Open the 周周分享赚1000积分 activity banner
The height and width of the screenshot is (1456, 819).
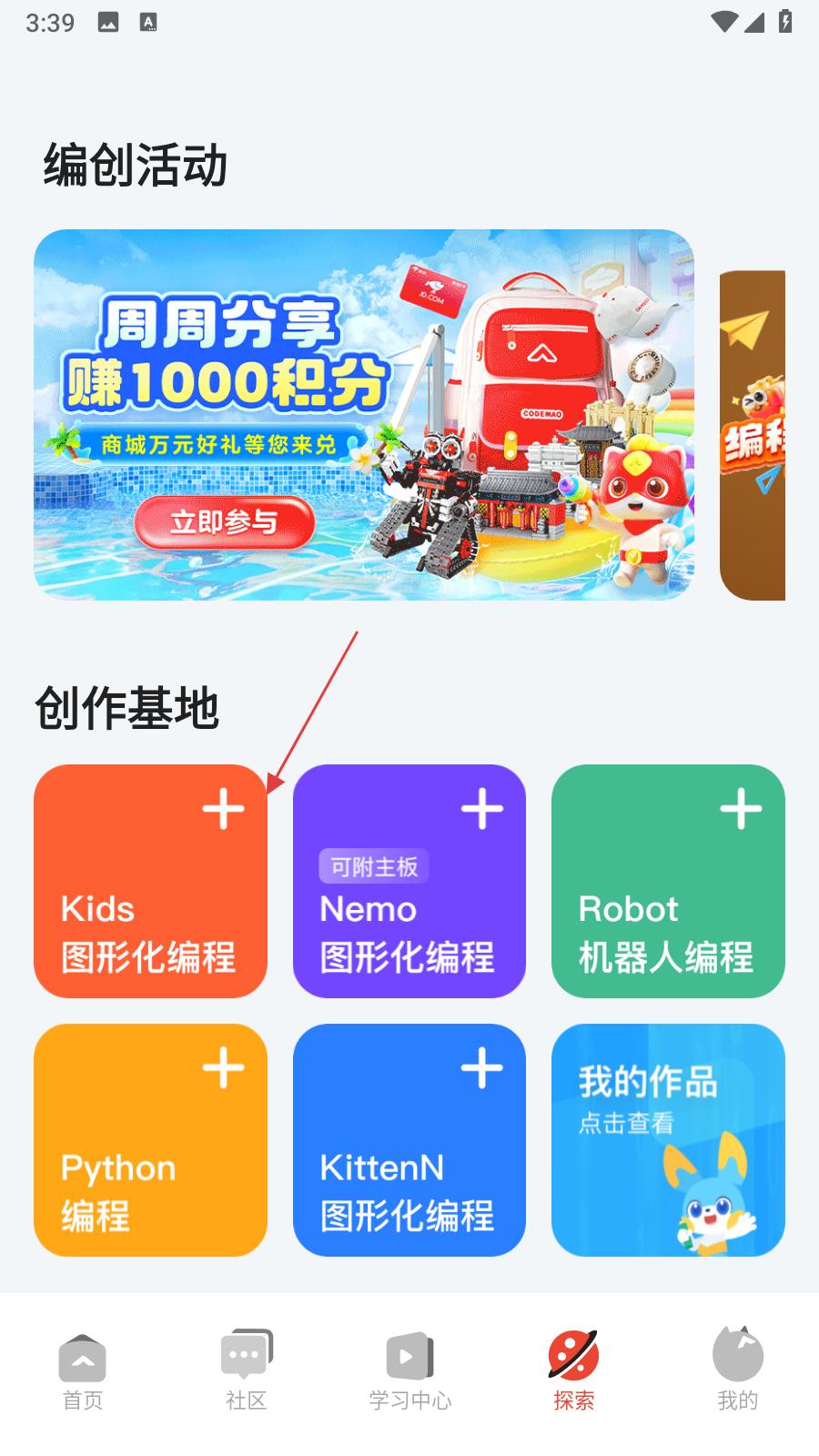pyautogui.click(x=364, y=414)
